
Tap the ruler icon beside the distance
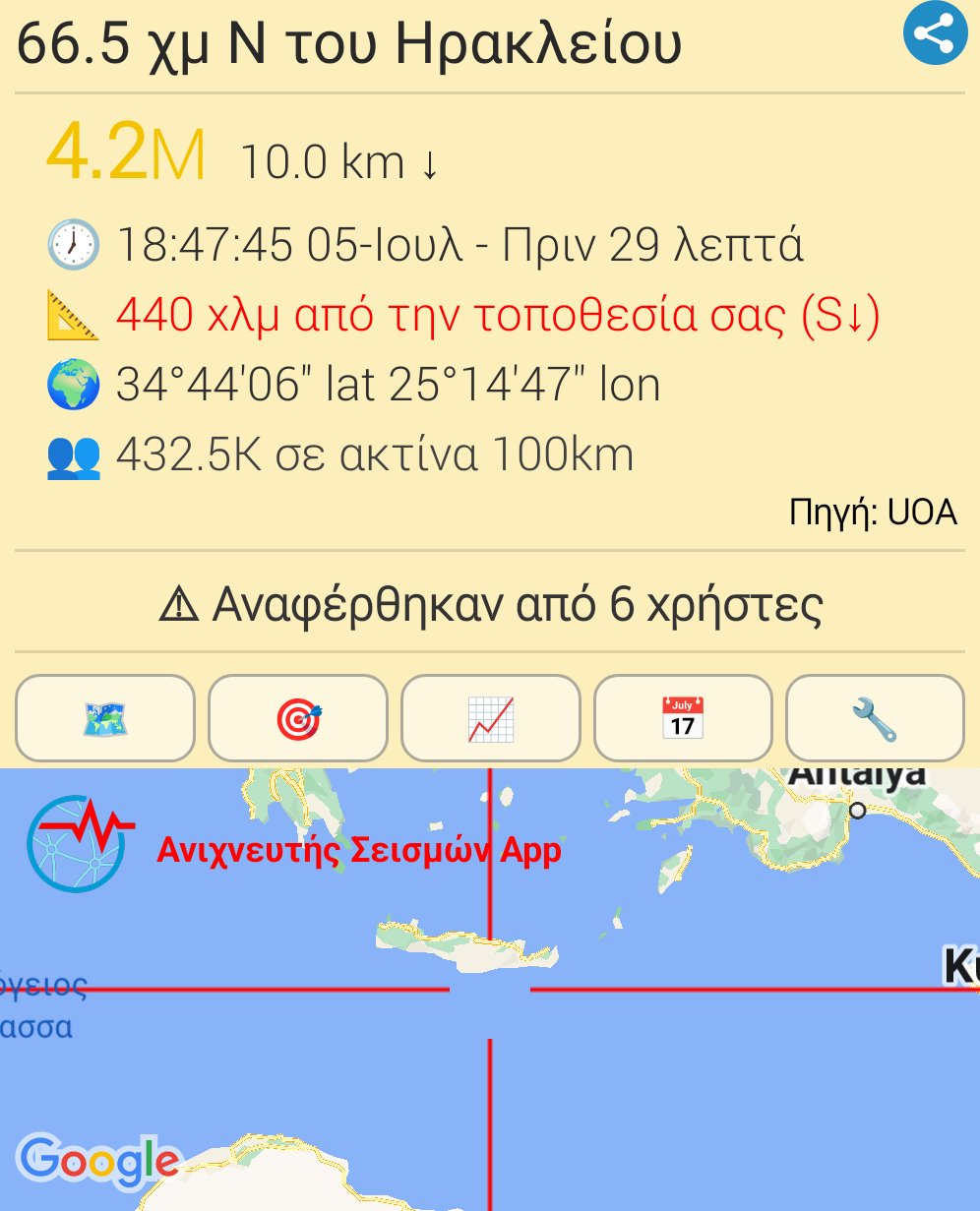[x=73, y=315]
